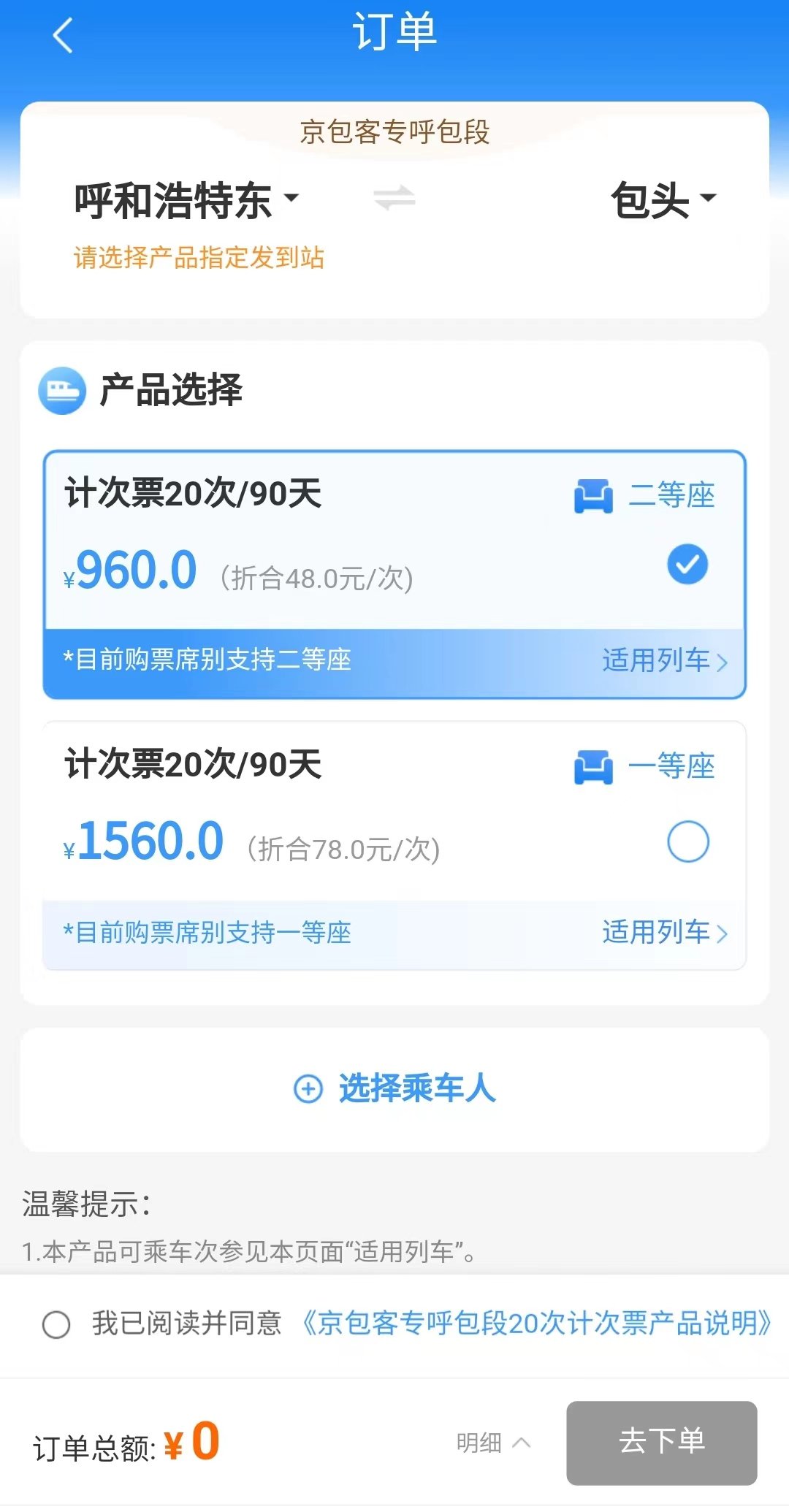Open the 京包客专呼包段20次计次票产品说明 link
The height and width of the screenshot is (1512, 789).
(x=536, y=1323)
